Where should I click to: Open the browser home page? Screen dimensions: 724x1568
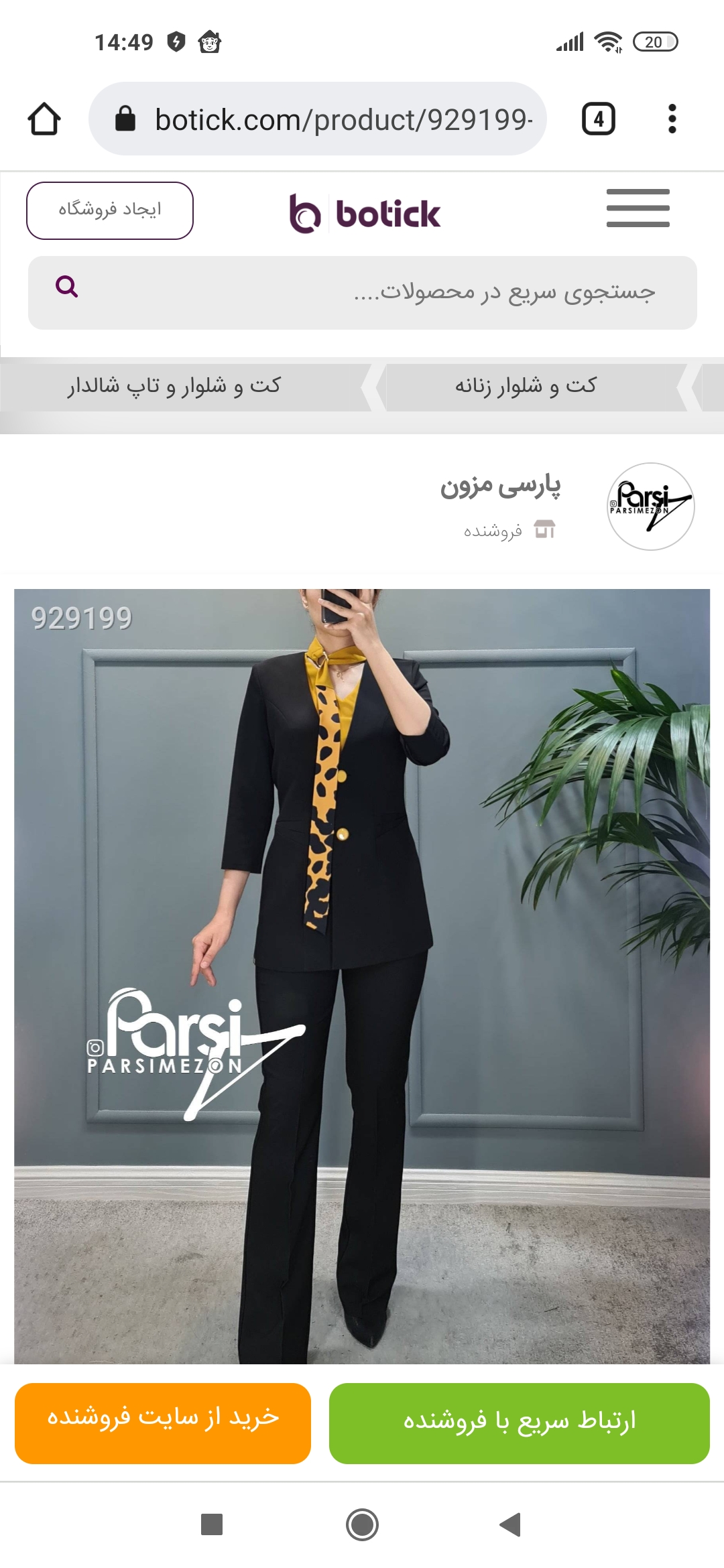[x=44, y=119]
